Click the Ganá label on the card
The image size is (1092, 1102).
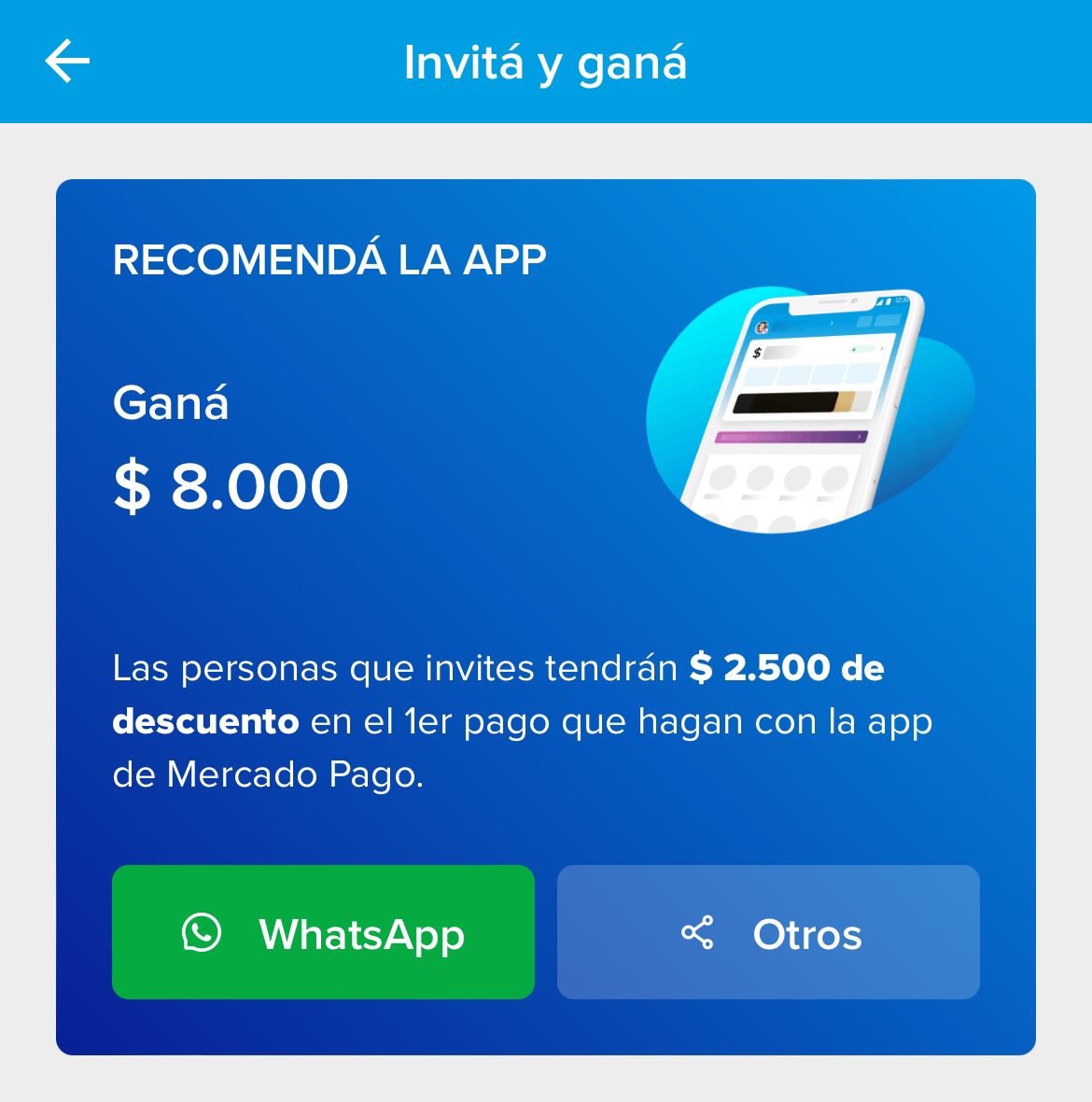point(170,403)
